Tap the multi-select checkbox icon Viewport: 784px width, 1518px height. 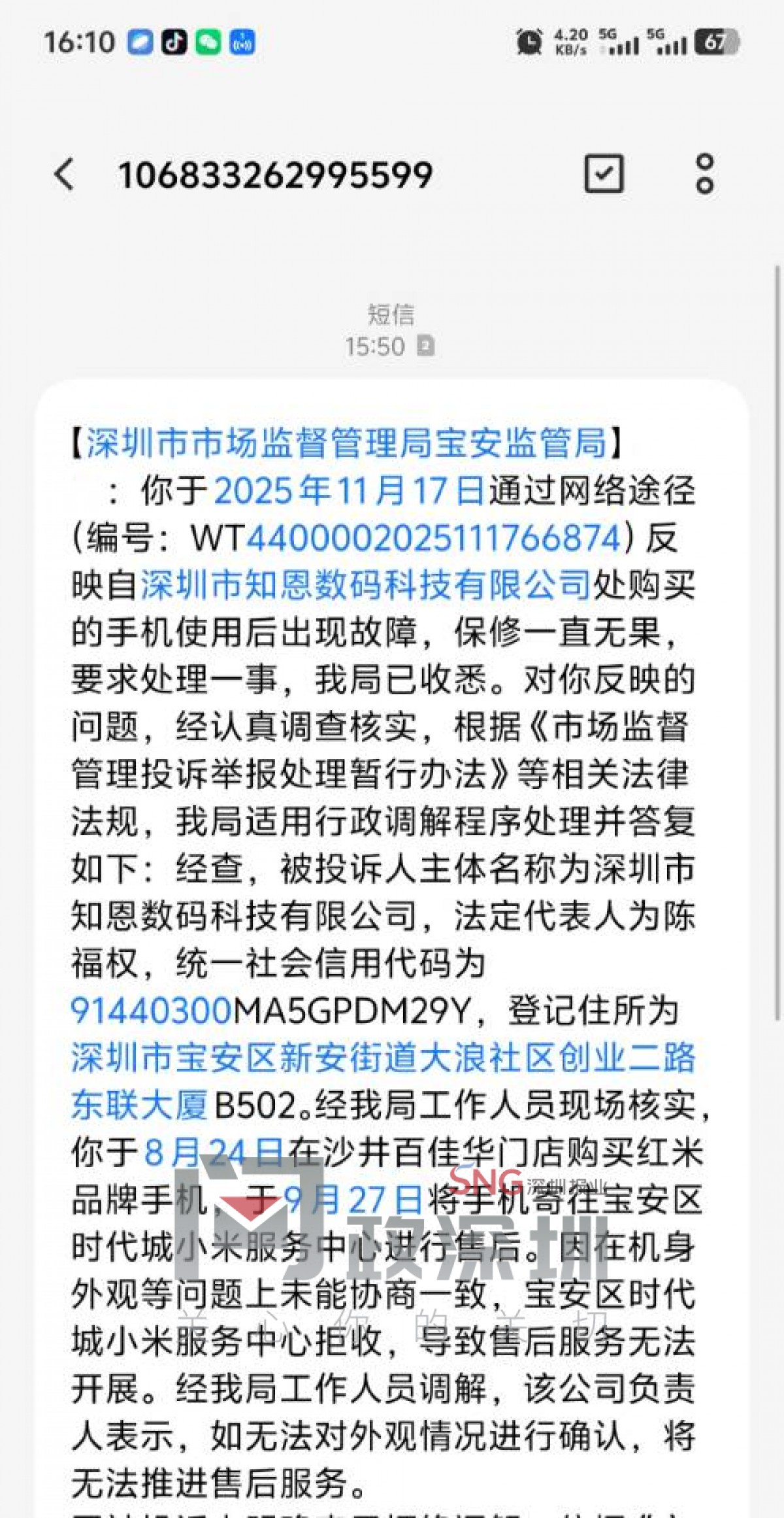click(x=603, y=175)
